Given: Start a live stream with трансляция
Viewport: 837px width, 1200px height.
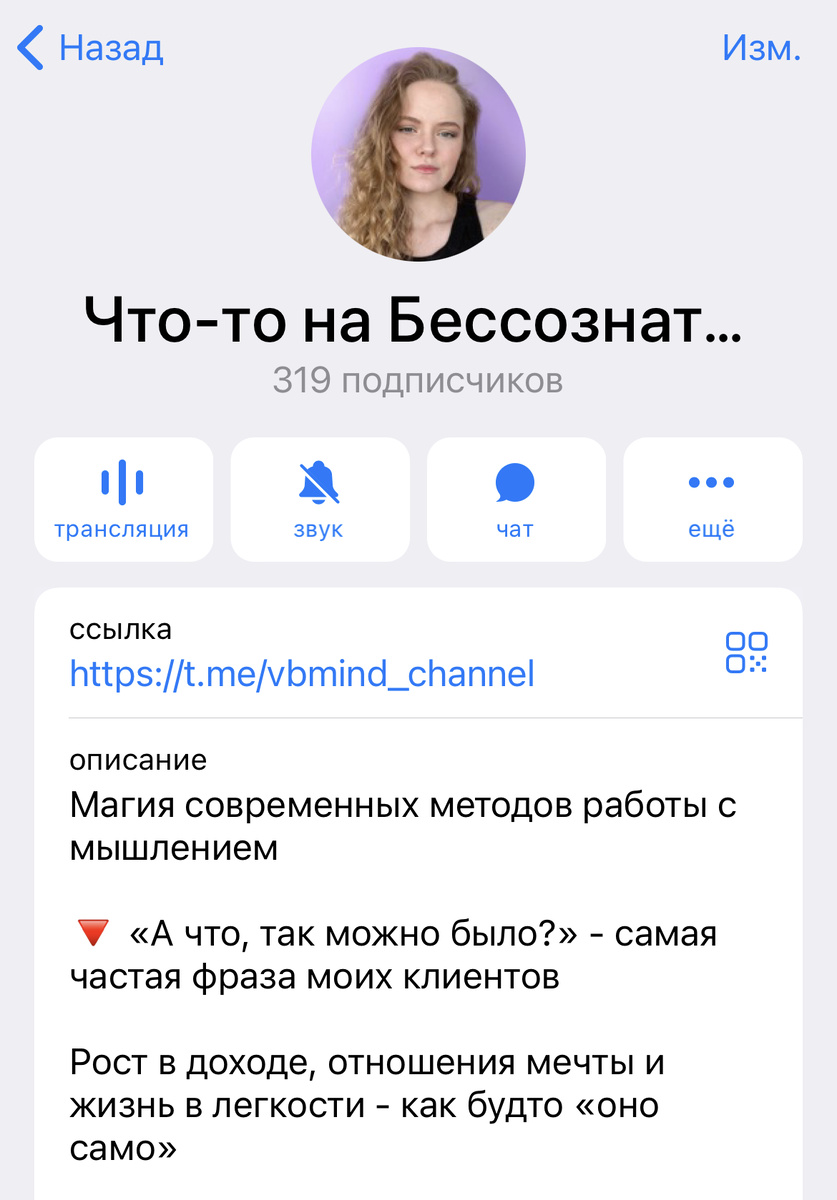Looking at the screenshot, I should pos(123,499).
